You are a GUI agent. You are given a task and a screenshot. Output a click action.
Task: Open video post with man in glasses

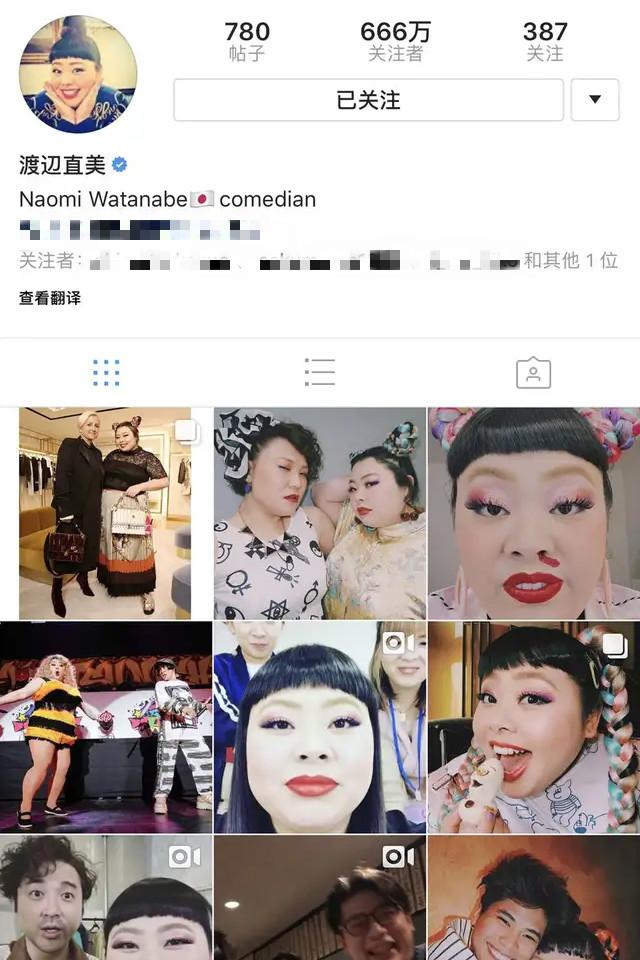320,898
